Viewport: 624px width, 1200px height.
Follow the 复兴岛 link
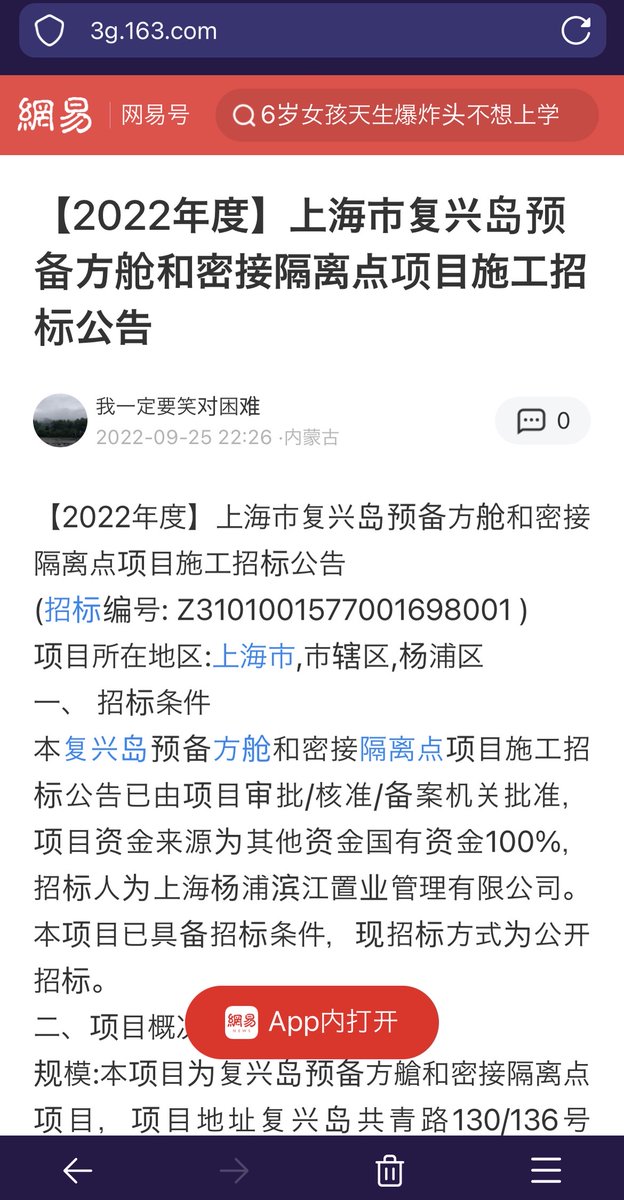click(x=106, y=747)
